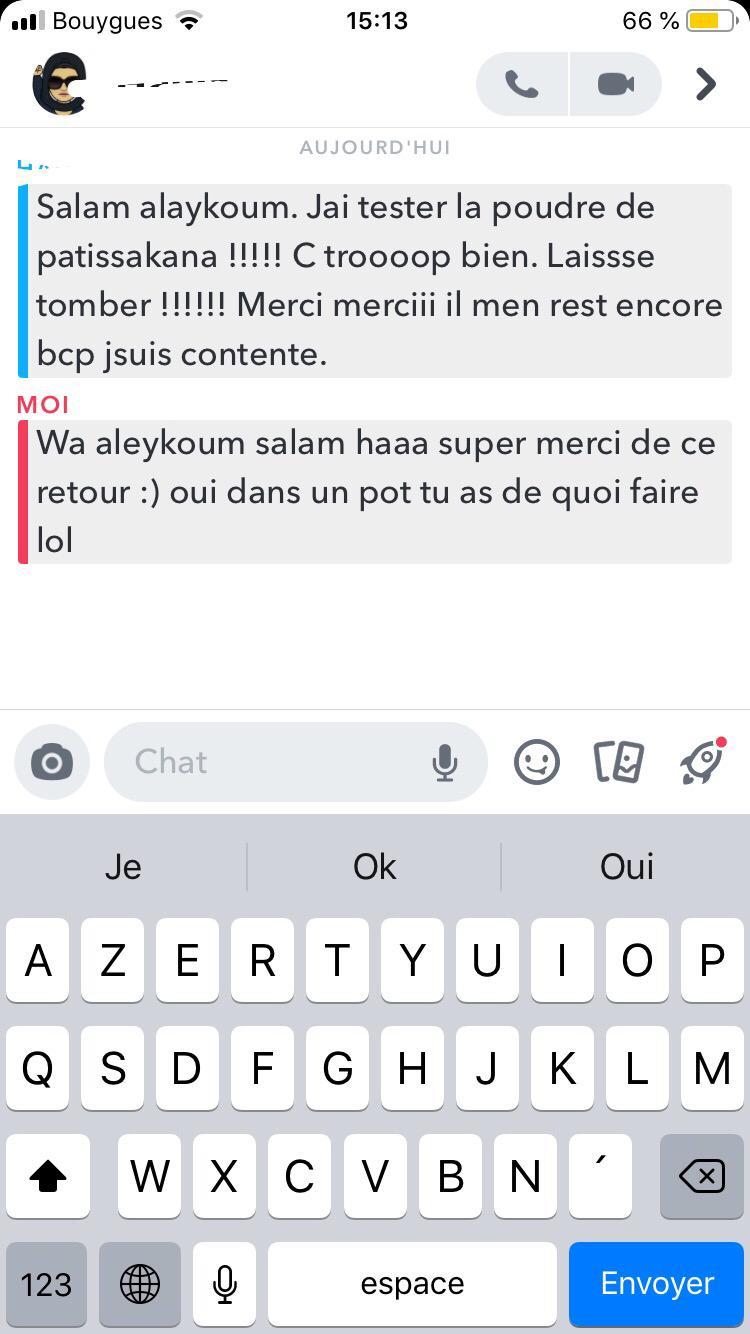Select the "Oui" word suggestion

627,866
